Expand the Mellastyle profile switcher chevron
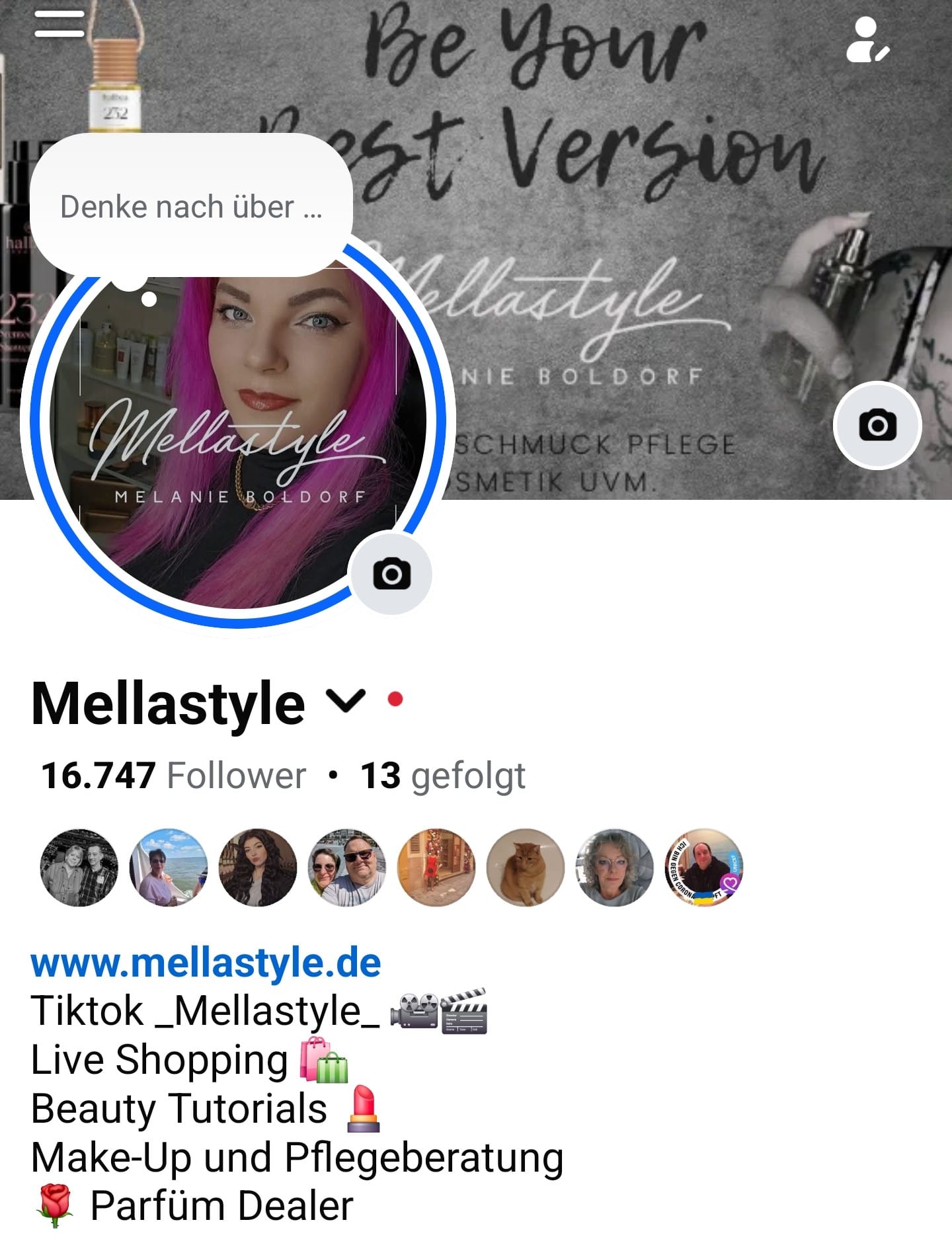952x1251 pixels. (x=346, y=701)
